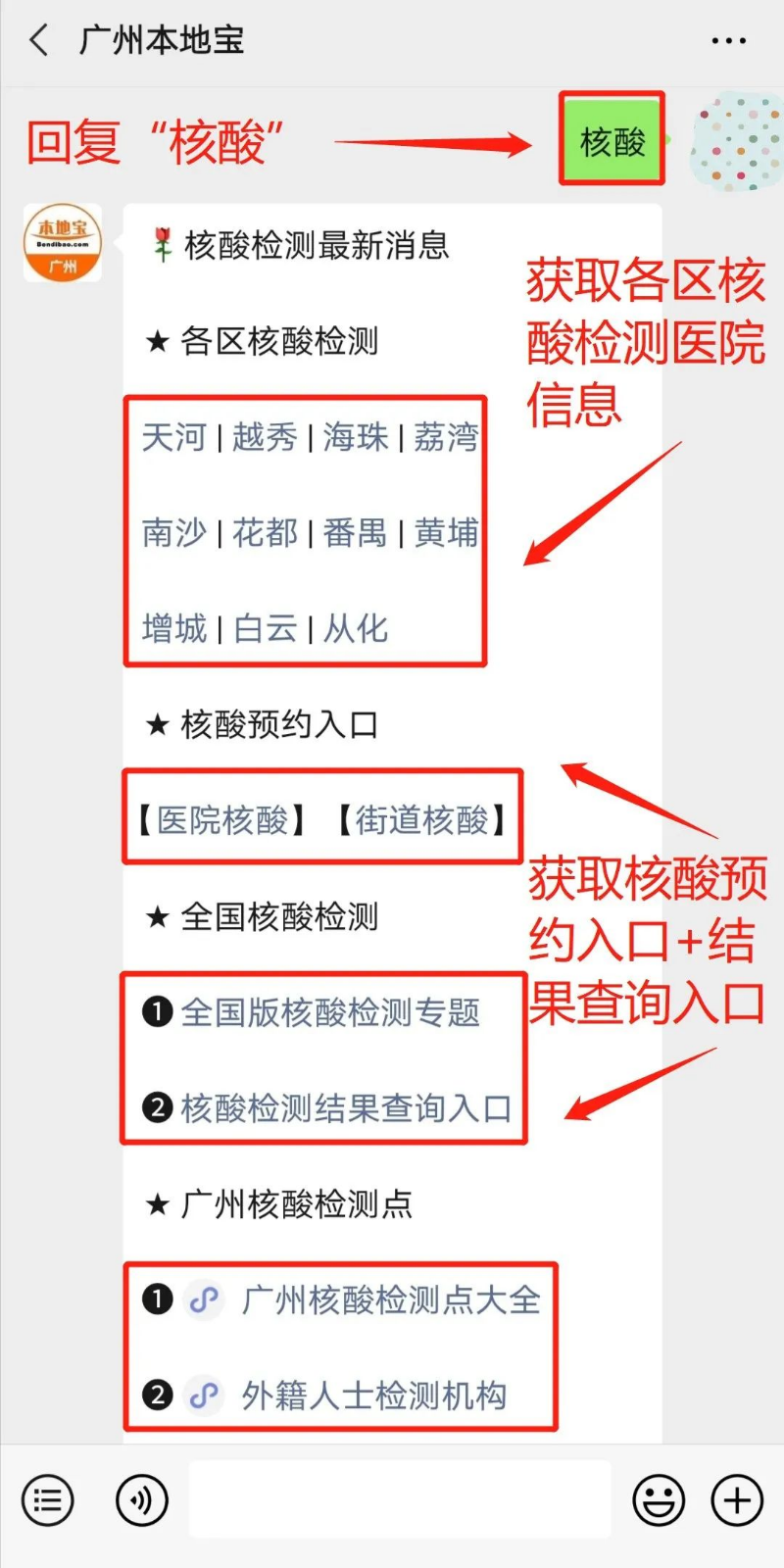
Task: Open 外籍人士检测机构 mini program
Action: [373, 1396]
